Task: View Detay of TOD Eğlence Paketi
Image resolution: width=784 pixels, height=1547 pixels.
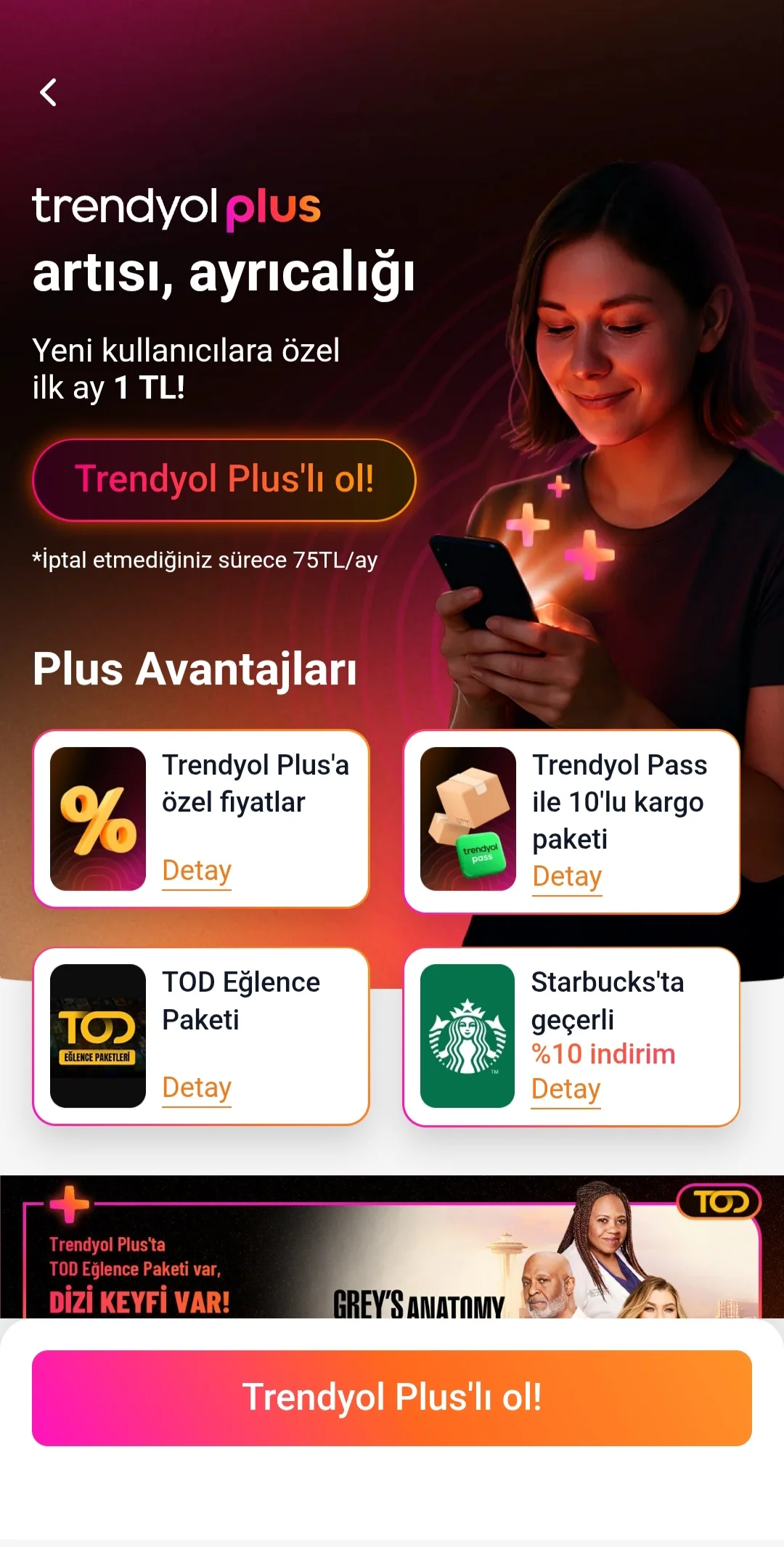Action: click(x=197, y=1087)
